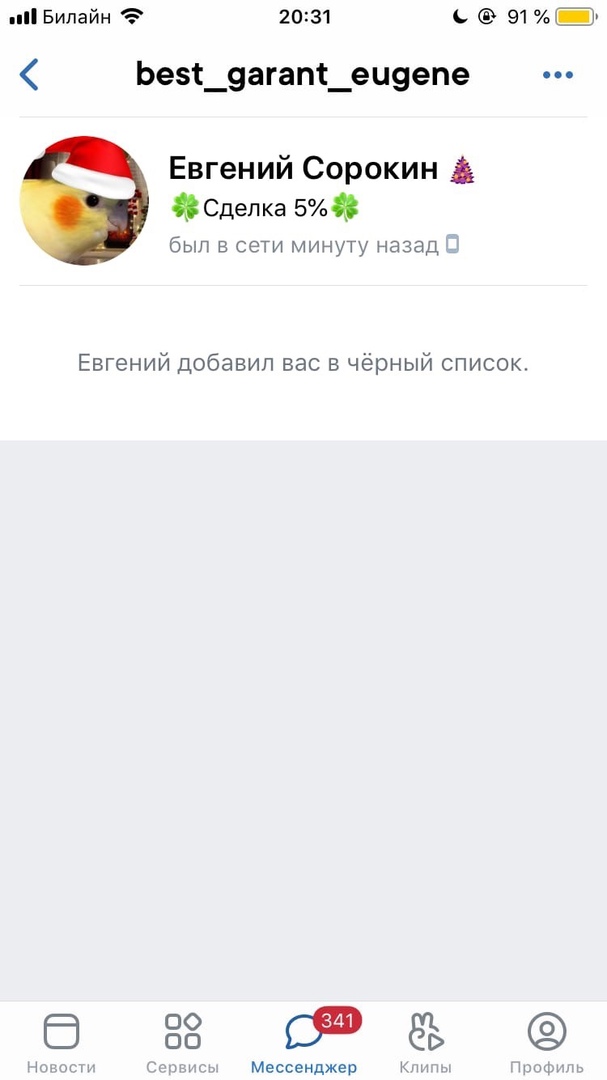Image resolution: width=607 pixels, height=1080 pixels.
Task: Open Евгений Сорокин's profile photo
Action: click(85, 201)
